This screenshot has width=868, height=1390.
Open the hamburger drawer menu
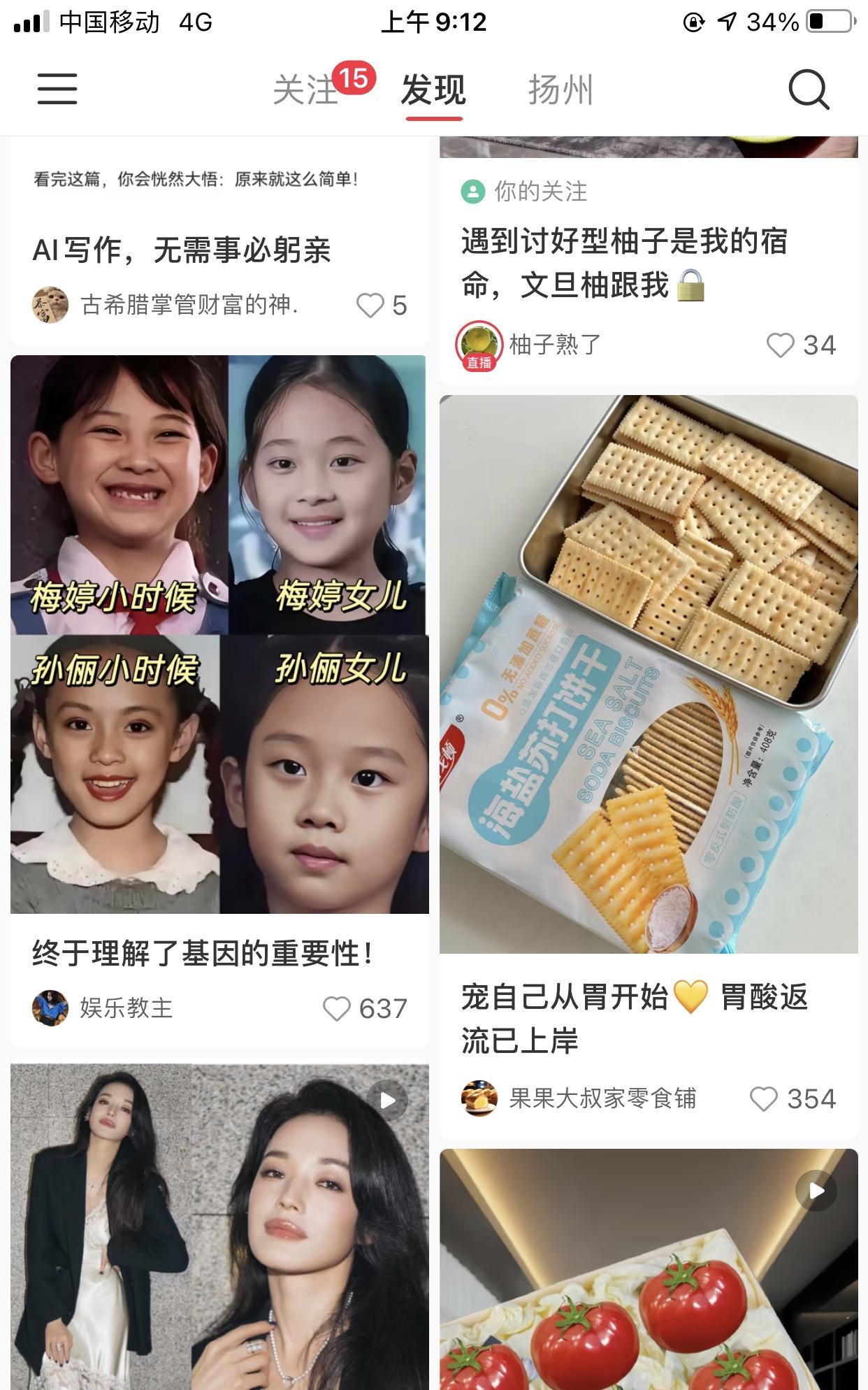pos(57,89)
